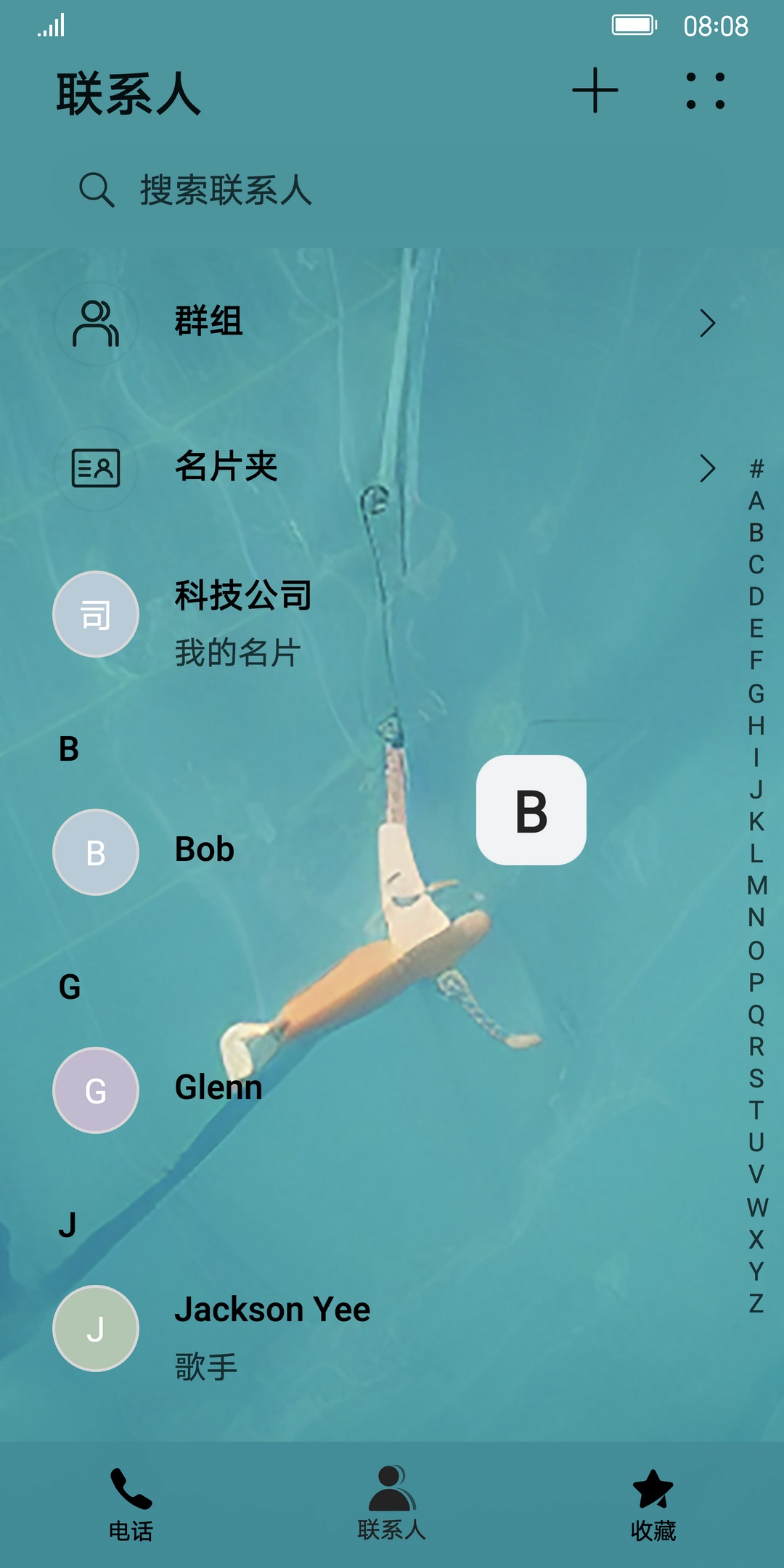Switch to the 收藏 favorites tab

point(653,1504)
